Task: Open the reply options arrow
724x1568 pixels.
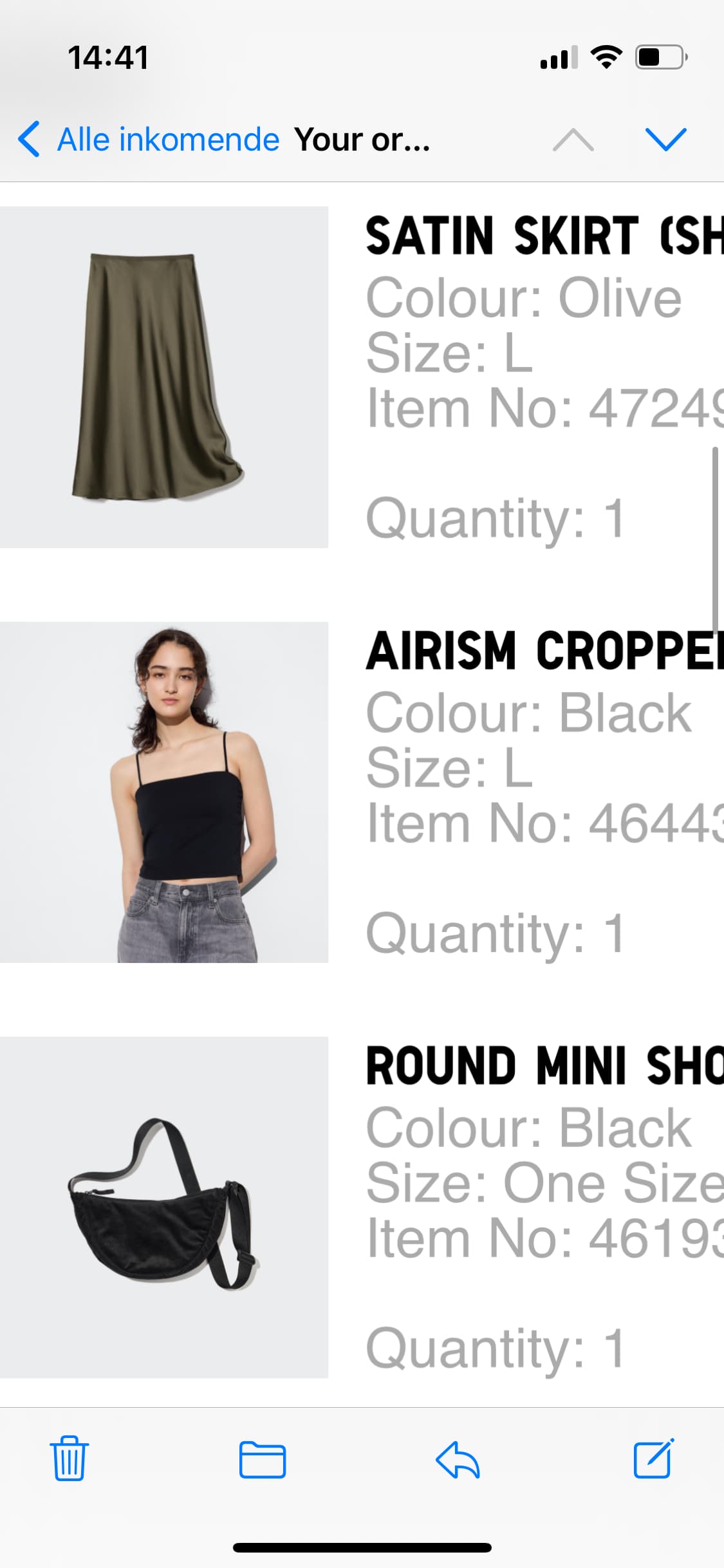Action: tap(458, 1459)
